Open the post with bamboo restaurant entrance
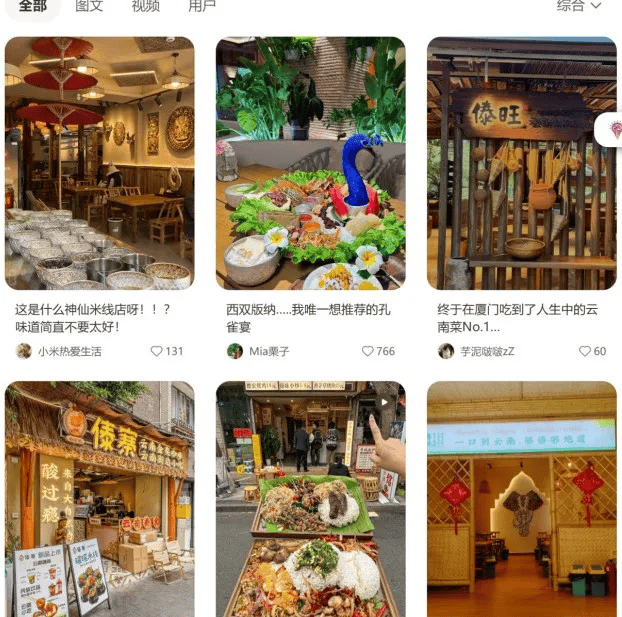 click(x=521, y=498)
